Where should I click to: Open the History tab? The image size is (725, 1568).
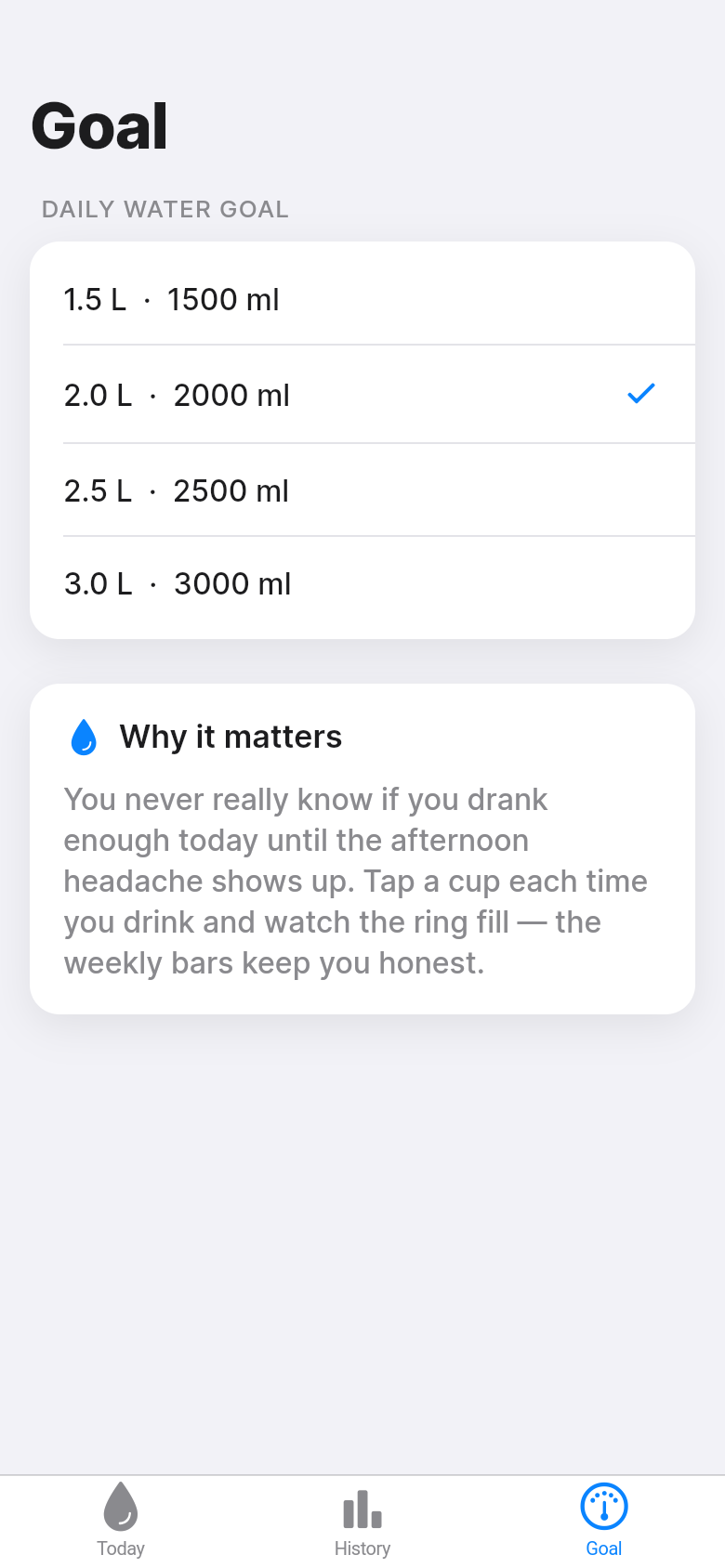coord(362,1521)
